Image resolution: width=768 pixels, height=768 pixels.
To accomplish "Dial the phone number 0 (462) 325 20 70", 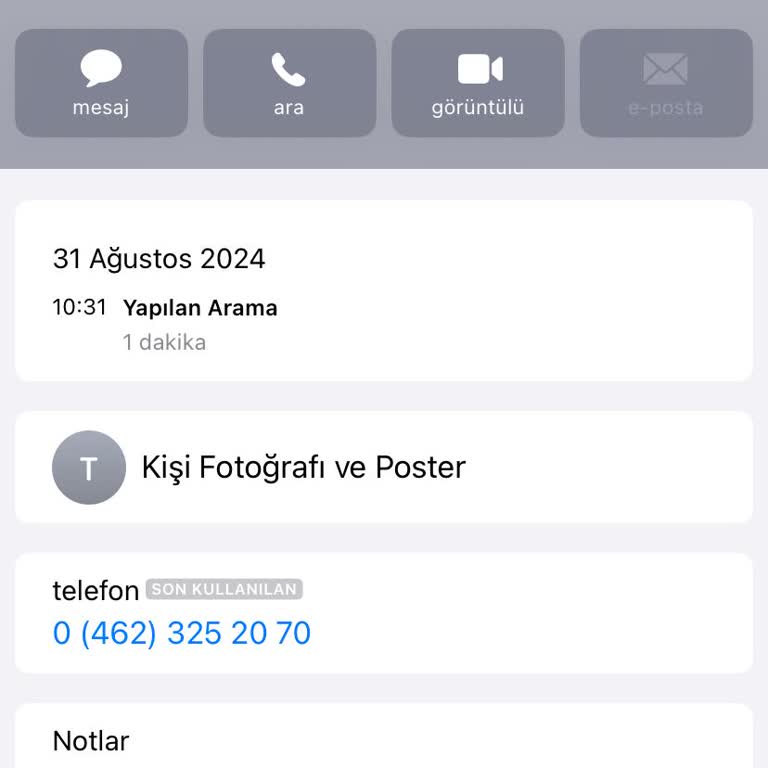I will coord(182,633).
